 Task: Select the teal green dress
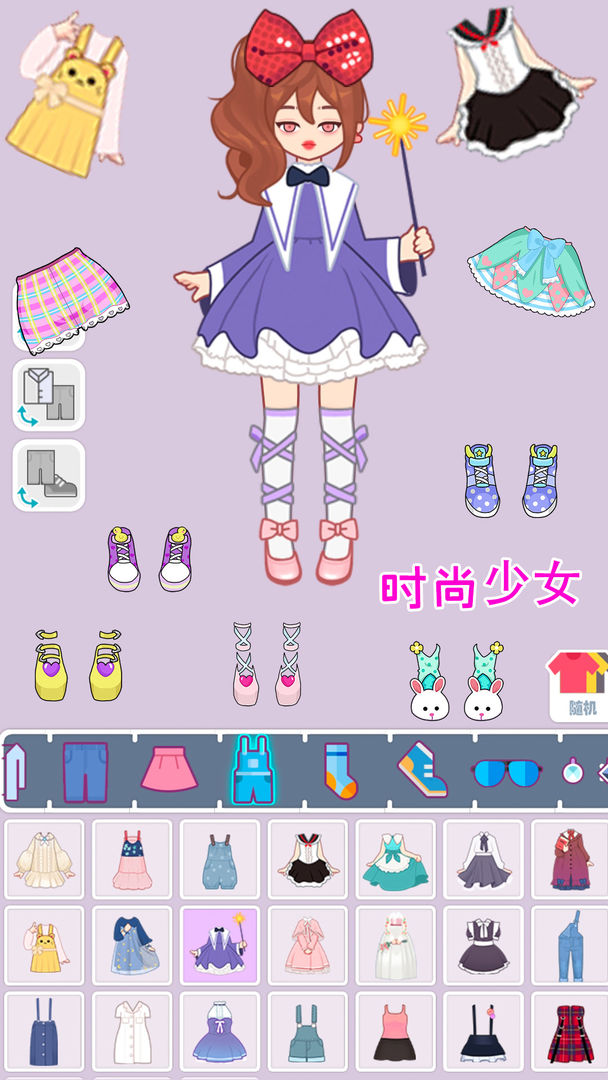click(395, 859)
